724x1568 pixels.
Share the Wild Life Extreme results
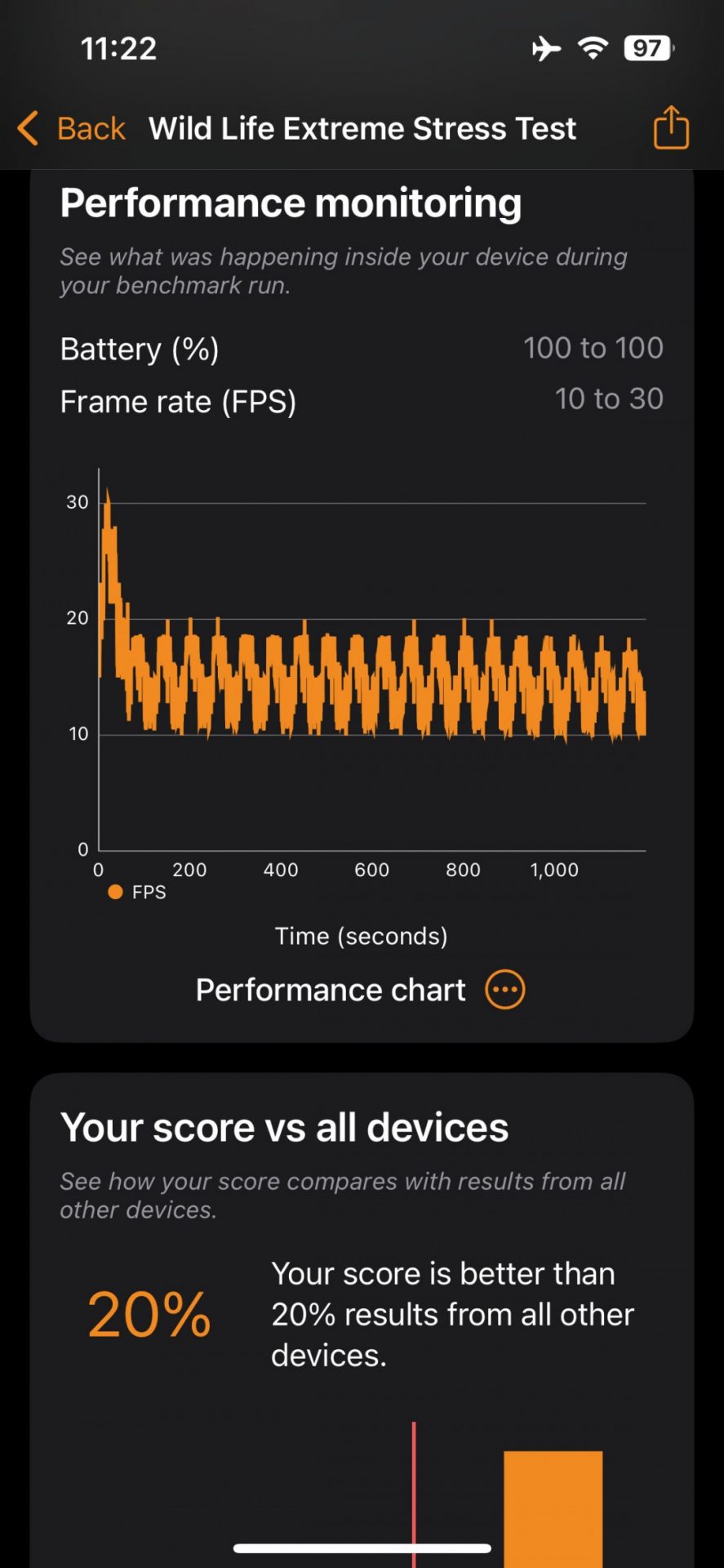click(671, 128)
